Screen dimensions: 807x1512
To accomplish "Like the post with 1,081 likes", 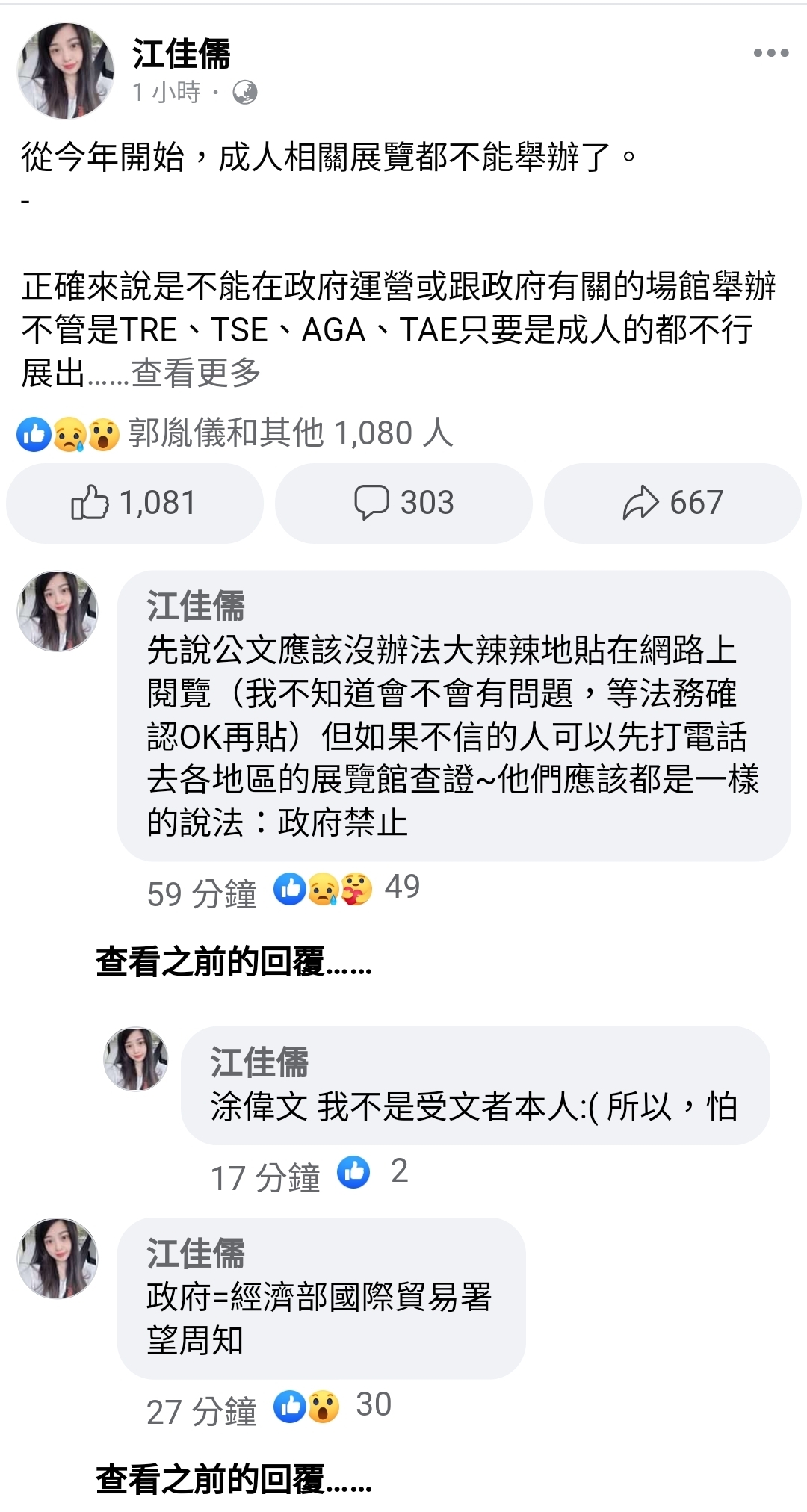I will point(134,503).
